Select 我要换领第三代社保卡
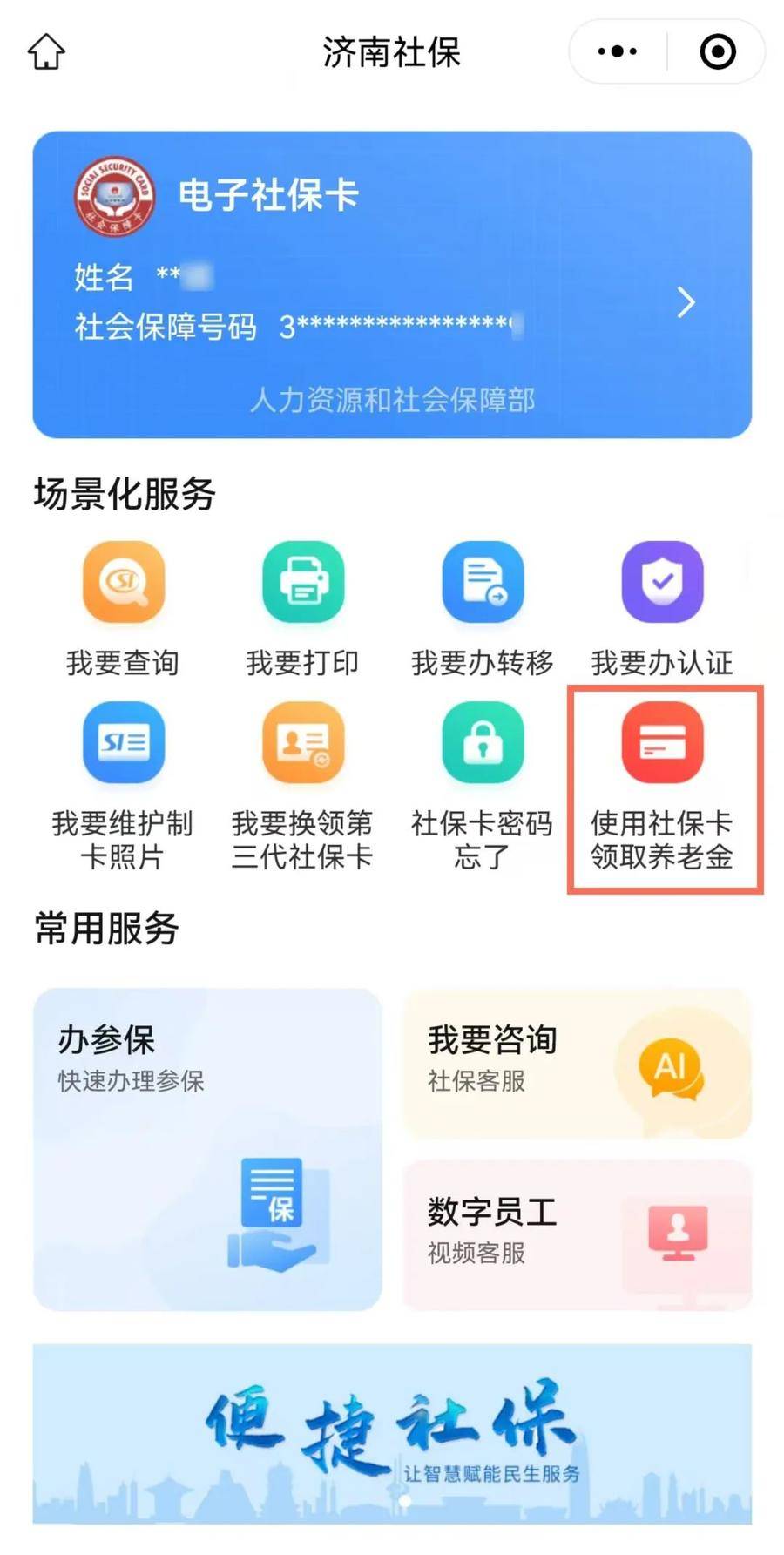 tap(302, 786)
